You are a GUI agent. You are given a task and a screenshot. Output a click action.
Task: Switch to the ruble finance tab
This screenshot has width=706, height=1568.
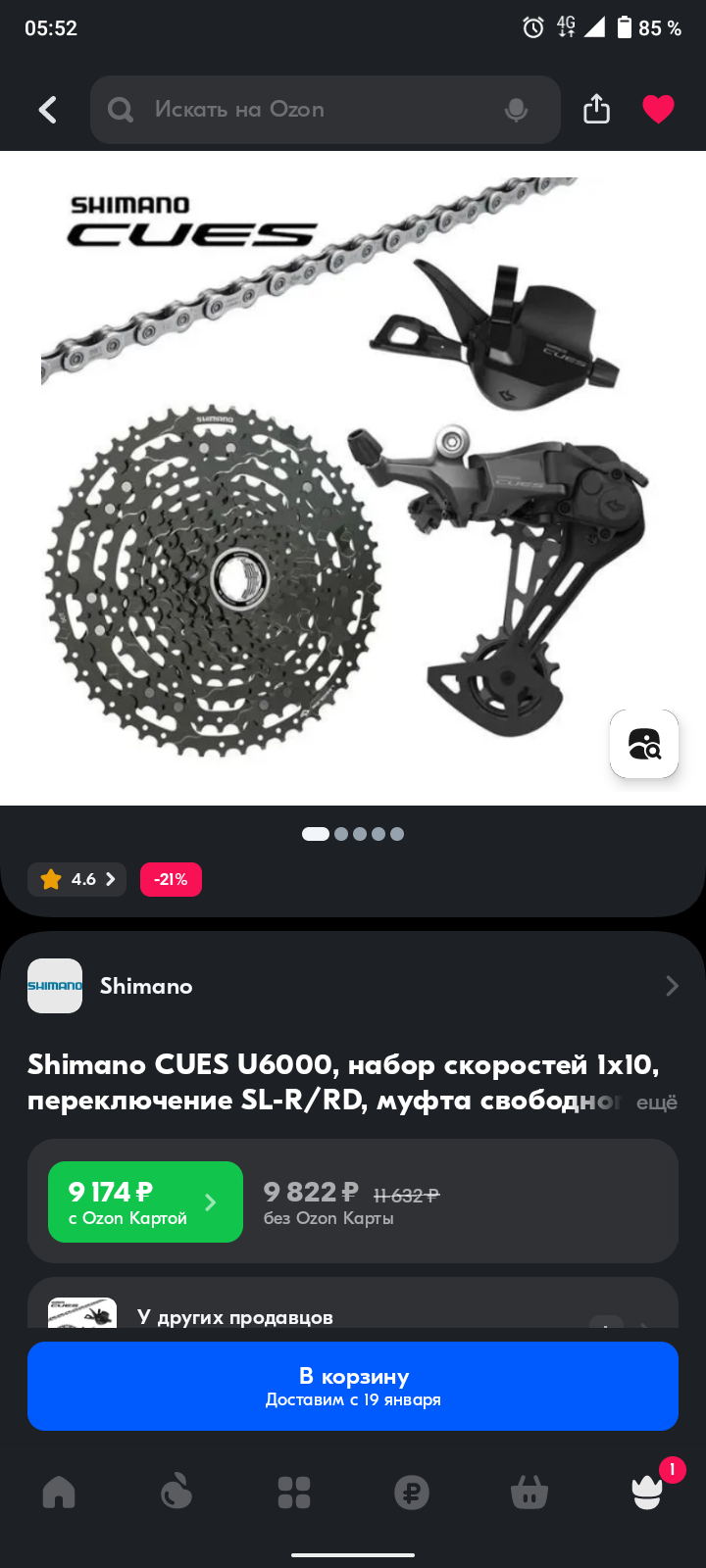(x=412, y=1493)
